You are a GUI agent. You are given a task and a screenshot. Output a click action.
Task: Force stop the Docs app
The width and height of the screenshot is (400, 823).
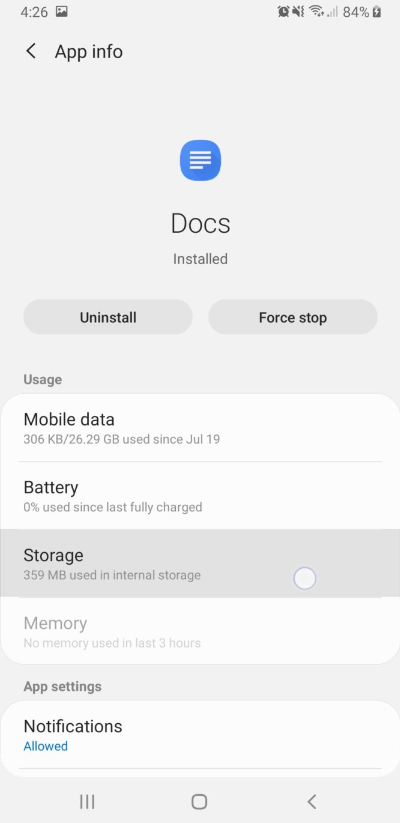(x=293, y=317)
